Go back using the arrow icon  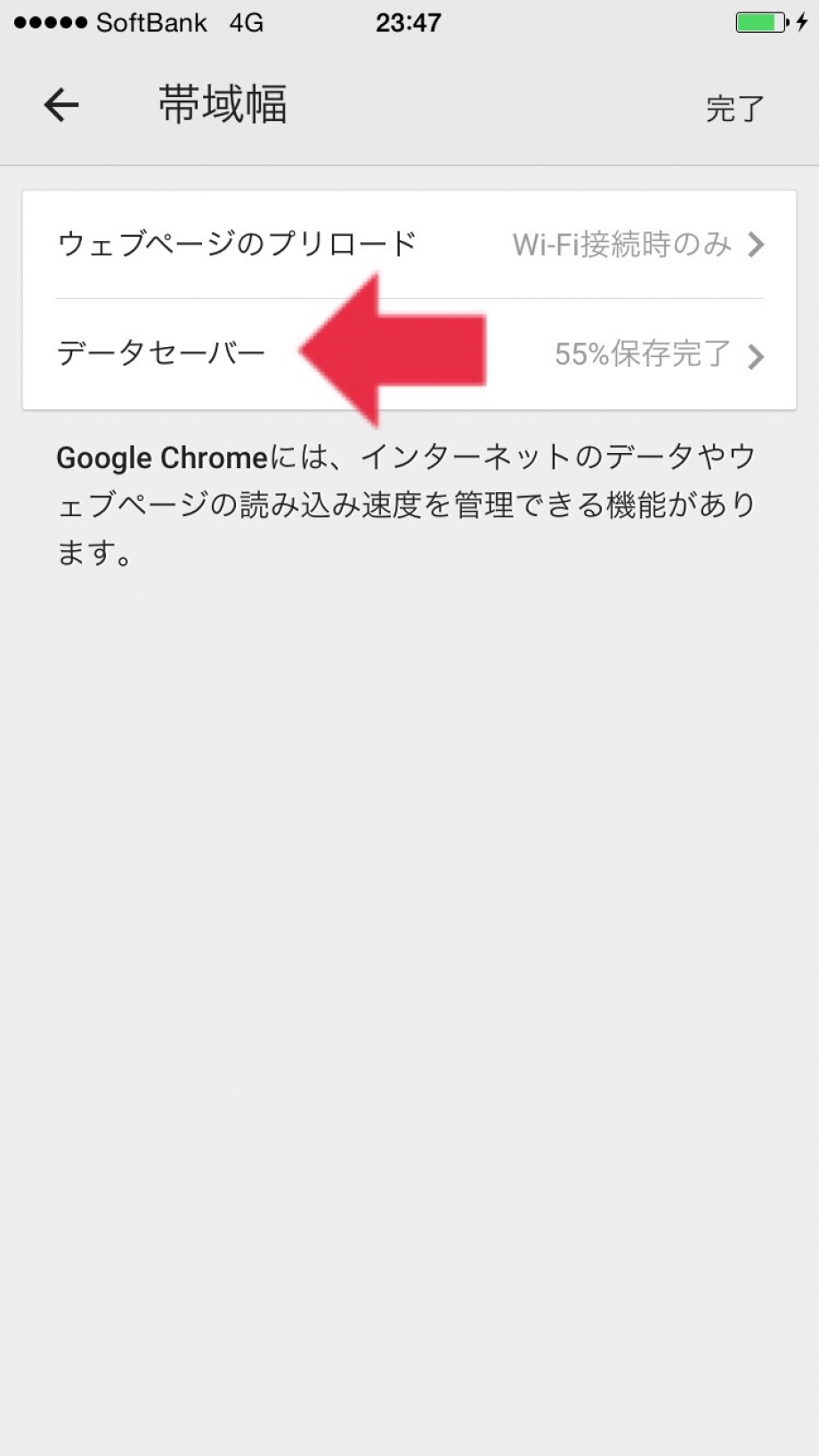click(x=61, y=105)
